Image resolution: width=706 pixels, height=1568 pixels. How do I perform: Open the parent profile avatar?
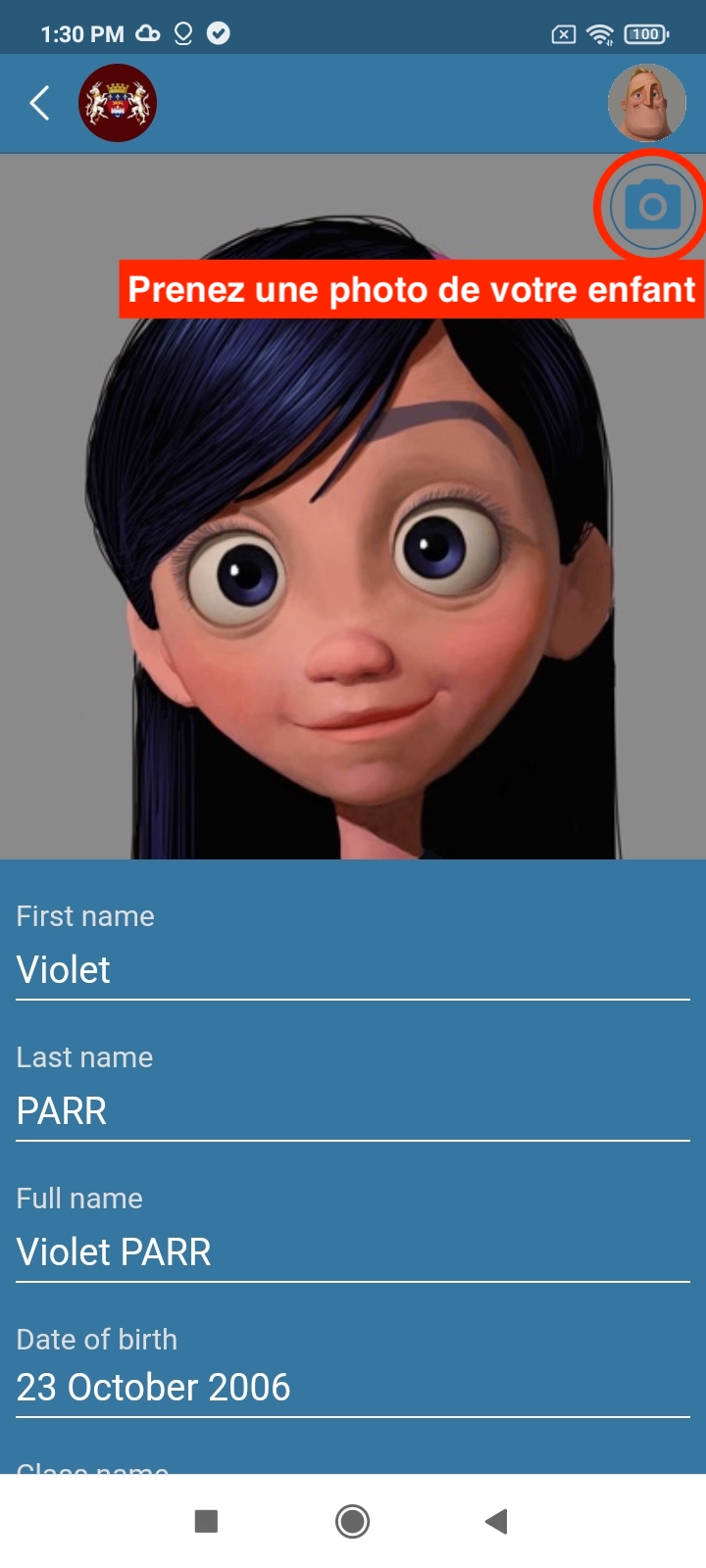point(646,103)
